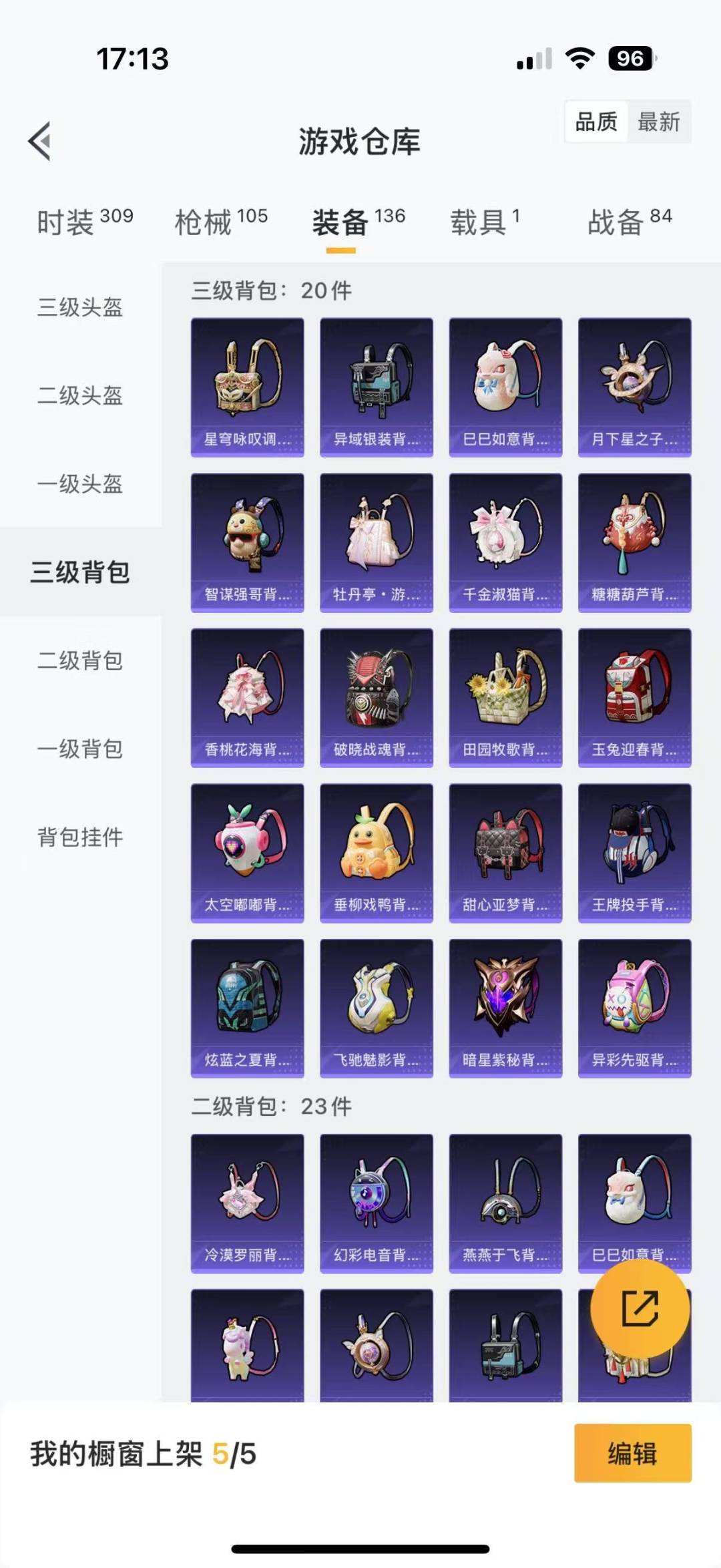This screenshot has width=721, height=1568.
Task: Go back using the top-left arrow
Action: [x=40, y=141]
